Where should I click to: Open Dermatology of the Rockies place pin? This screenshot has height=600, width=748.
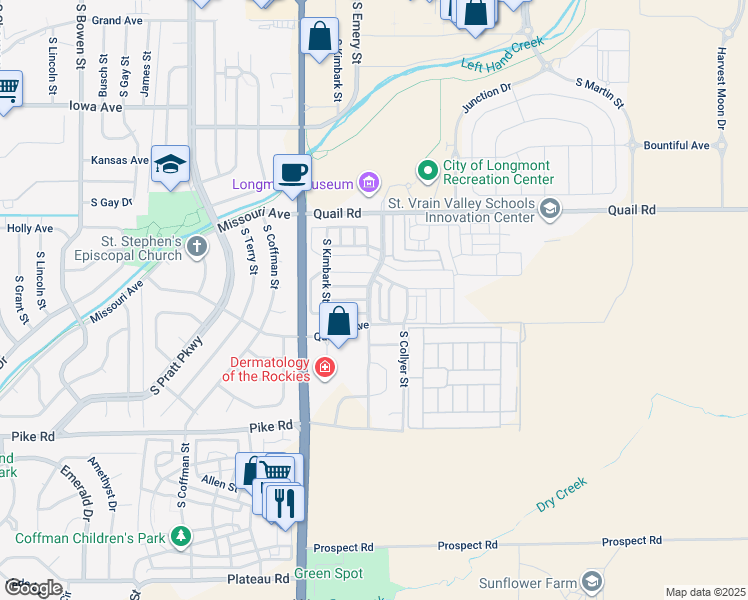[x=324, y=369]
